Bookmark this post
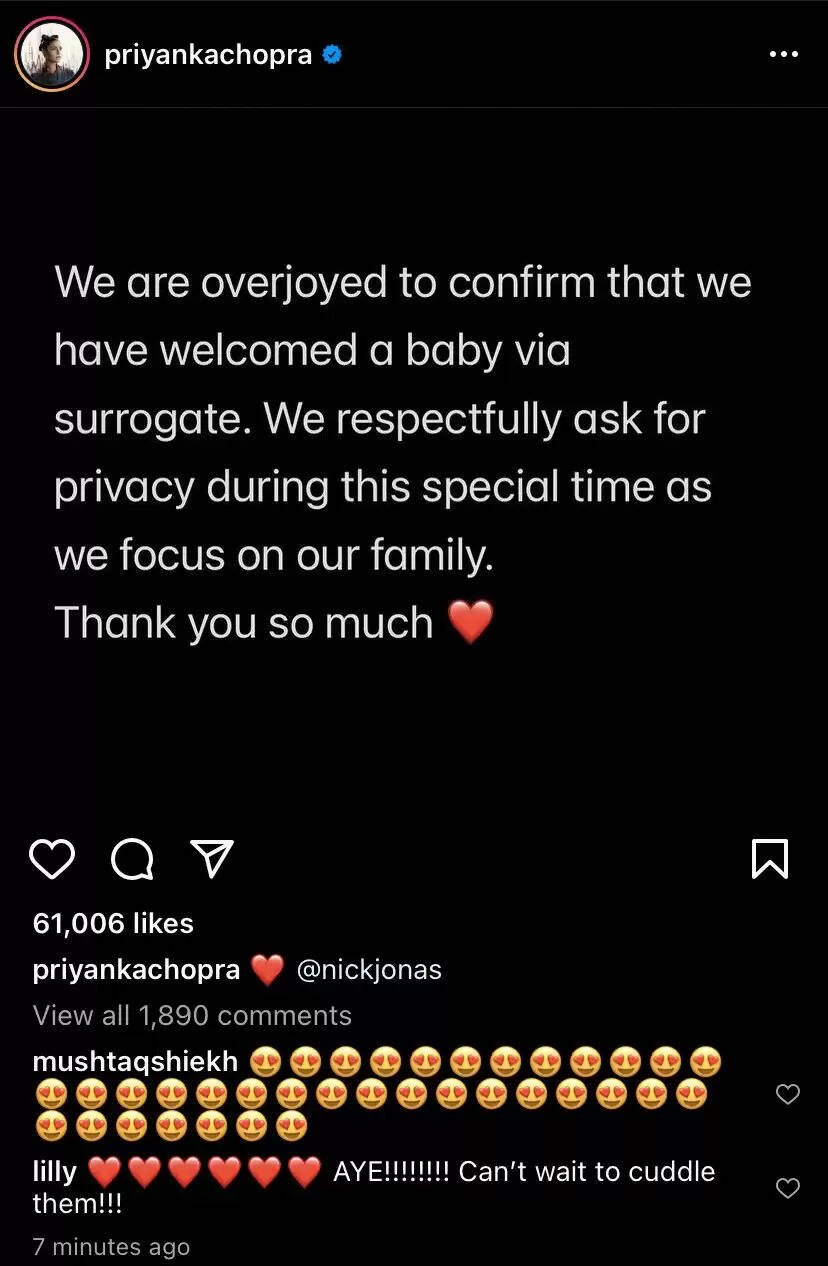828x1266 pixels. click(770, 859)
